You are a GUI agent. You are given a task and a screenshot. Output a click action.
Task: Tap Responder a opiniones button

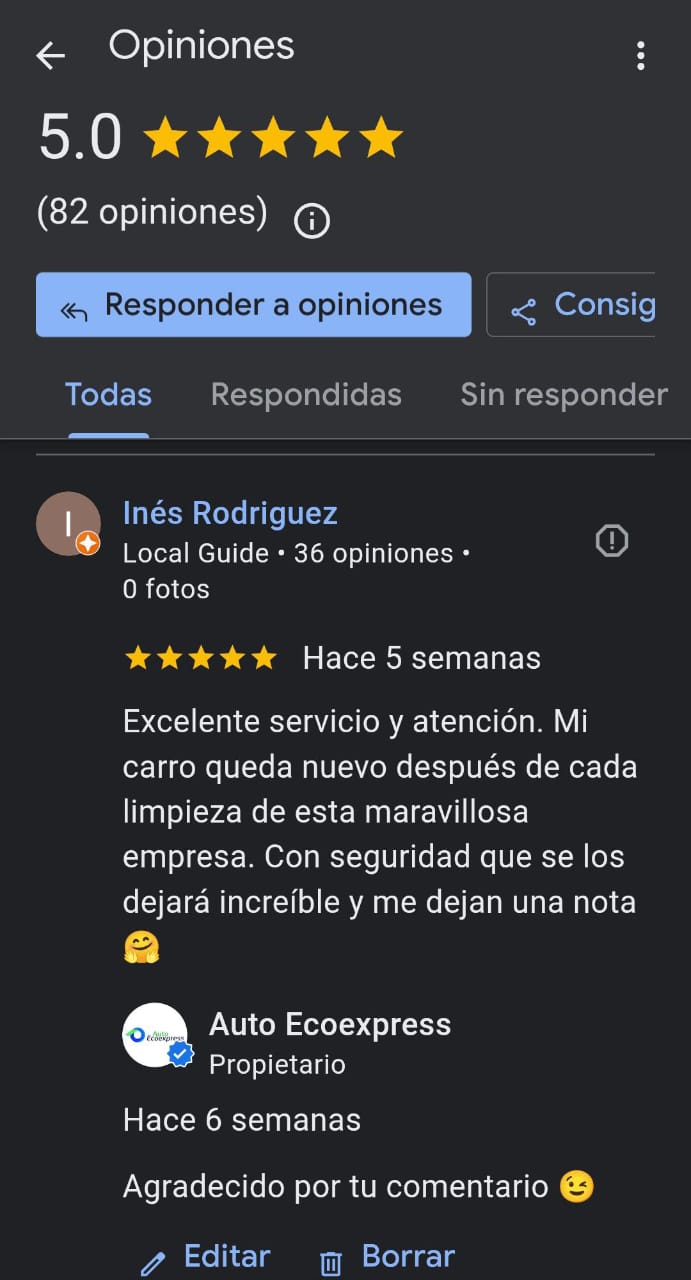253,305
